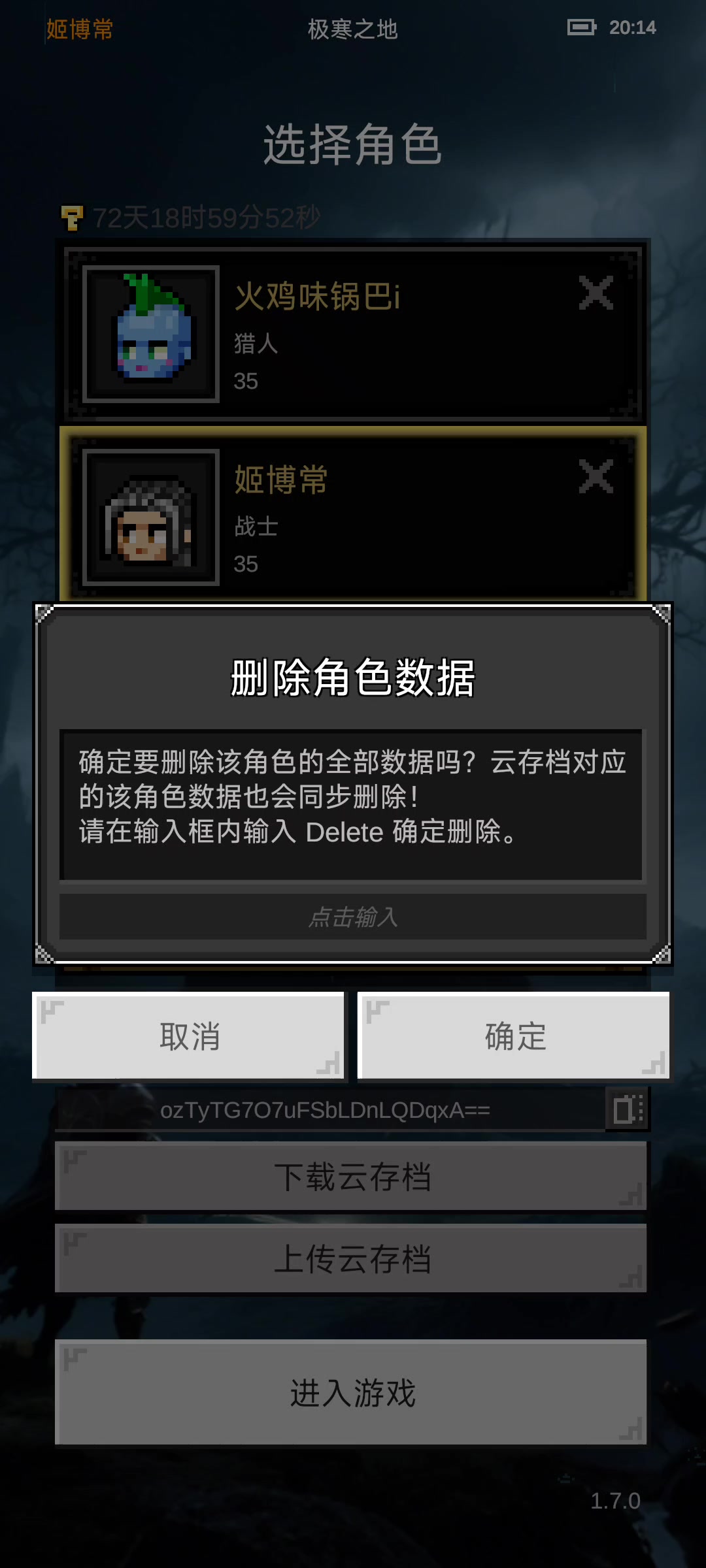Tap 下载云存档 to download cloud save
706x1568 pixels.
[x=351, y=1177]
